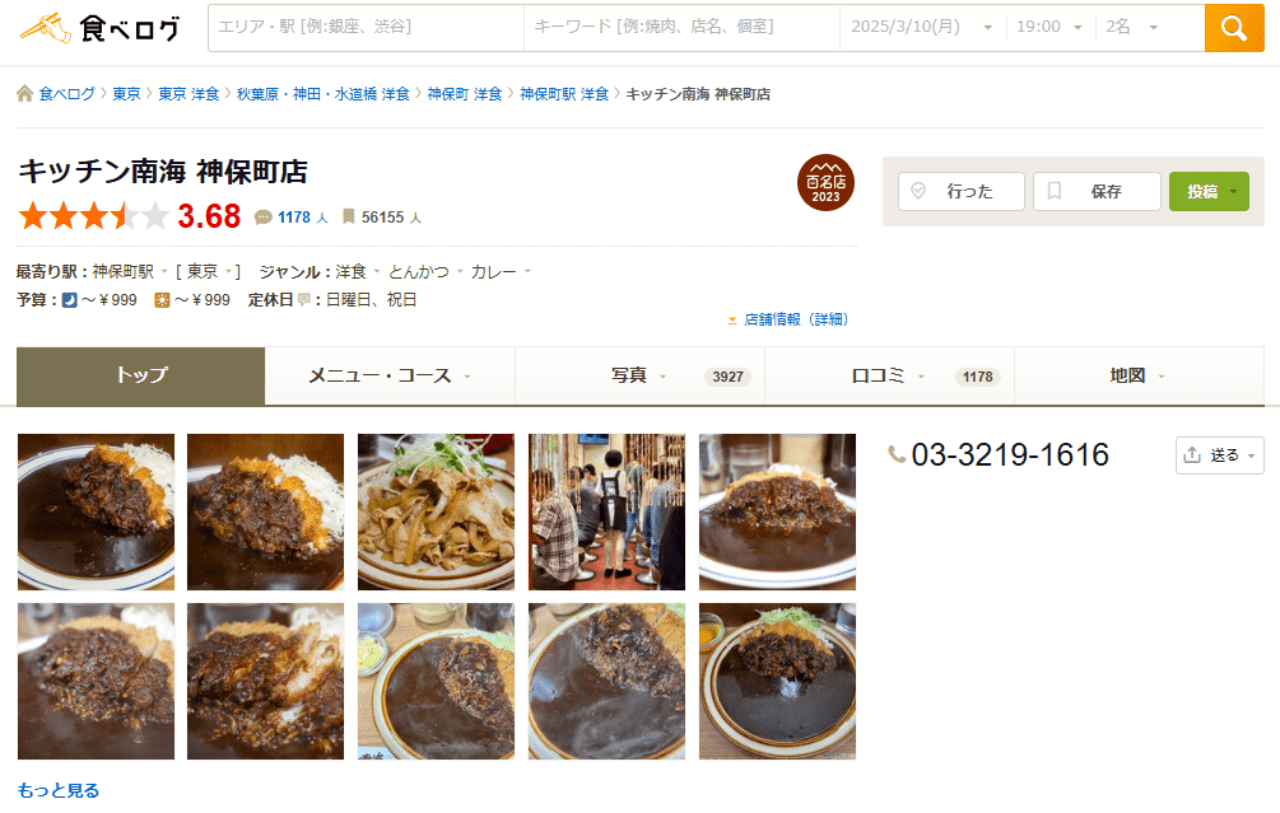
Task: Open the reservation date dropdown
Action: click(x=922, y=27)
